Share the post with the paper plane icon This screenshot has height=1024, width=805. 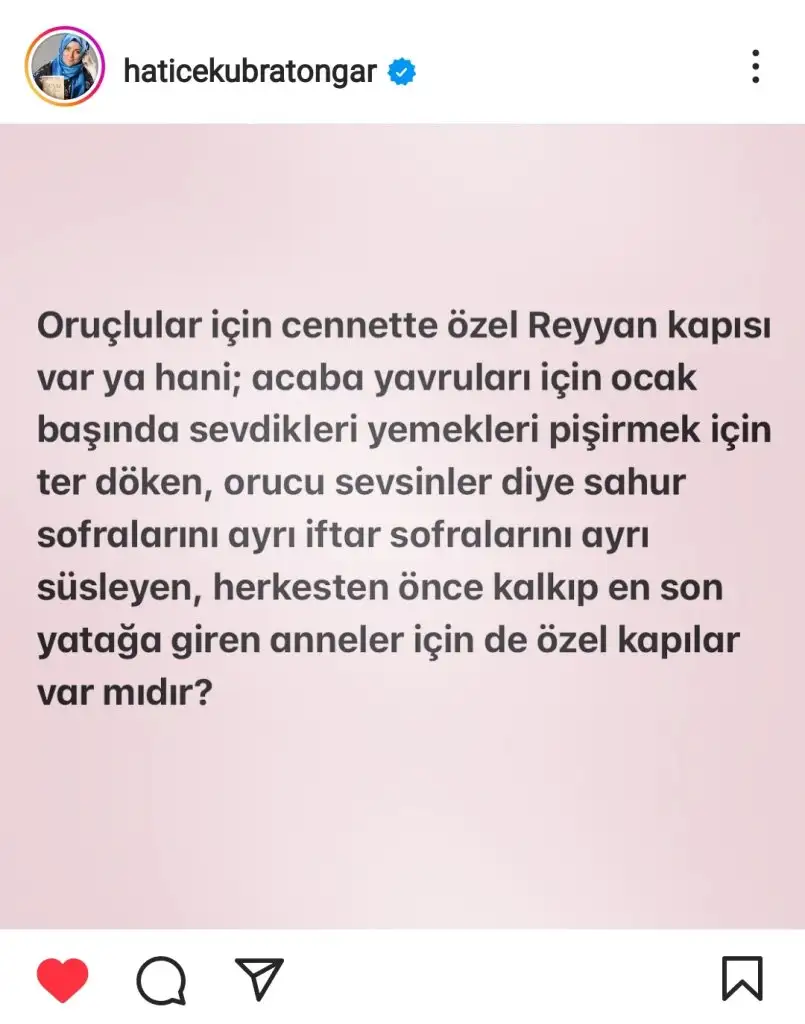point(259,979)
